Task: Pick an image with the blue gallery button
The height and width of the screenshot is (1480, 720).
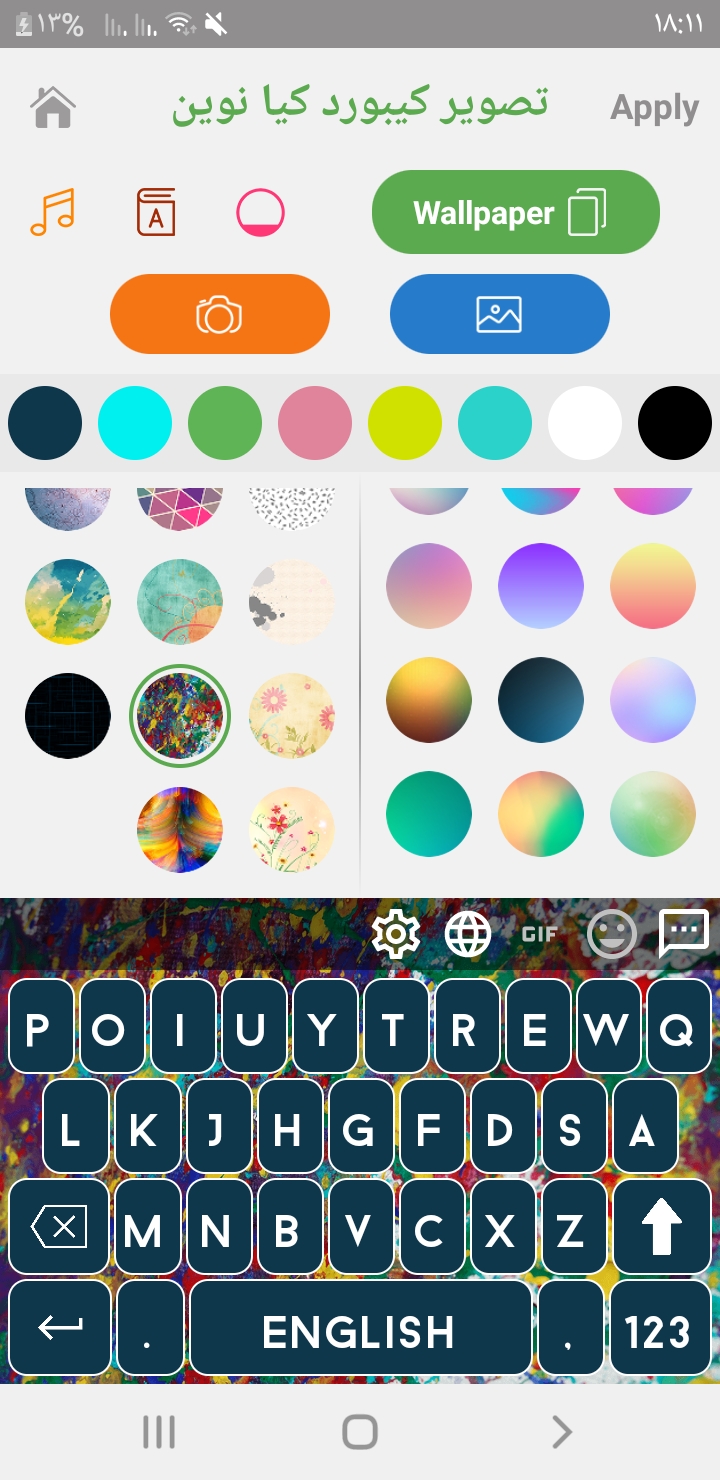Action: pyautogui.click(x=499, y=314)
